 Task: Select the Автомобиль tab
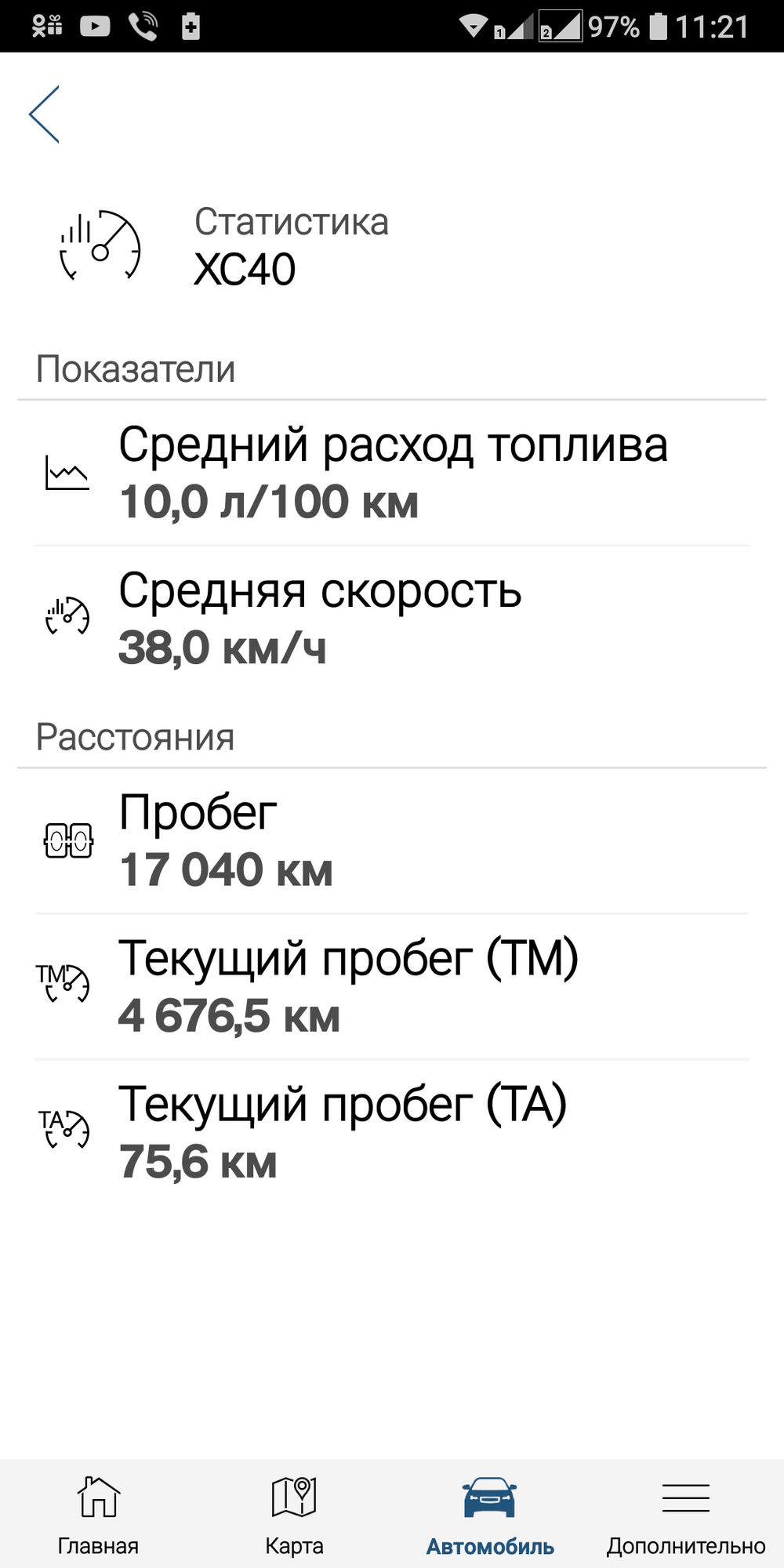pyautogui.click(x=490, y=1515)
